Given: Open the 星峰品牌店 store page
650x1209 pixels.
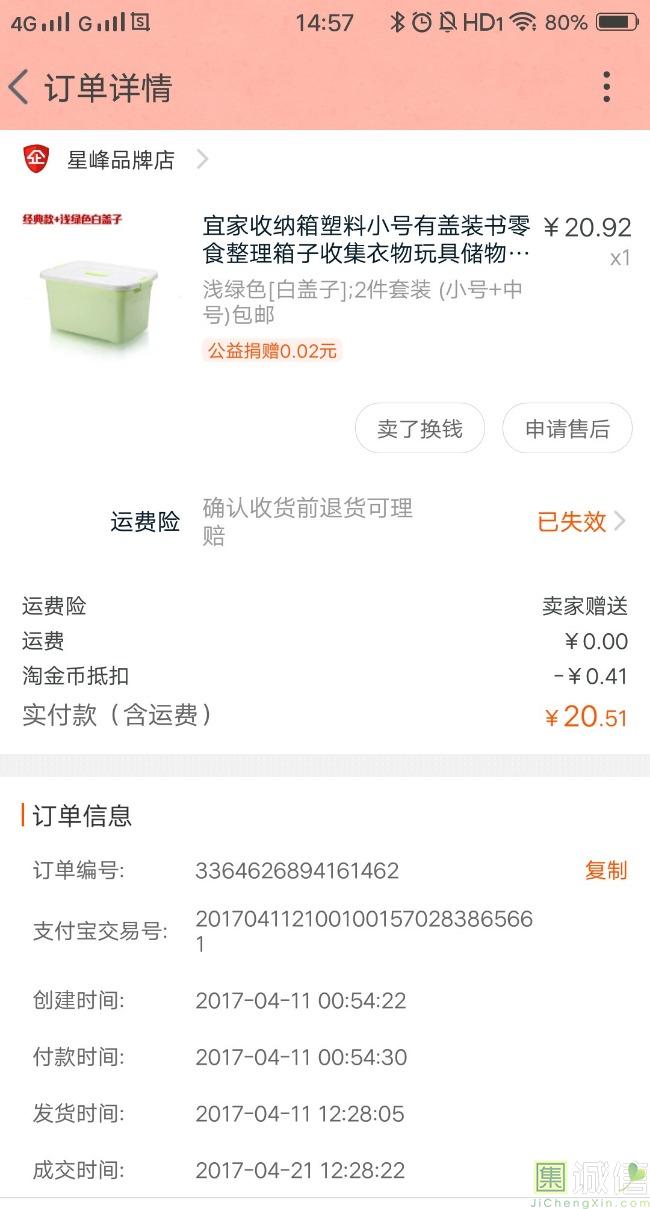Looking at the screenshot, I should [120, 159].
